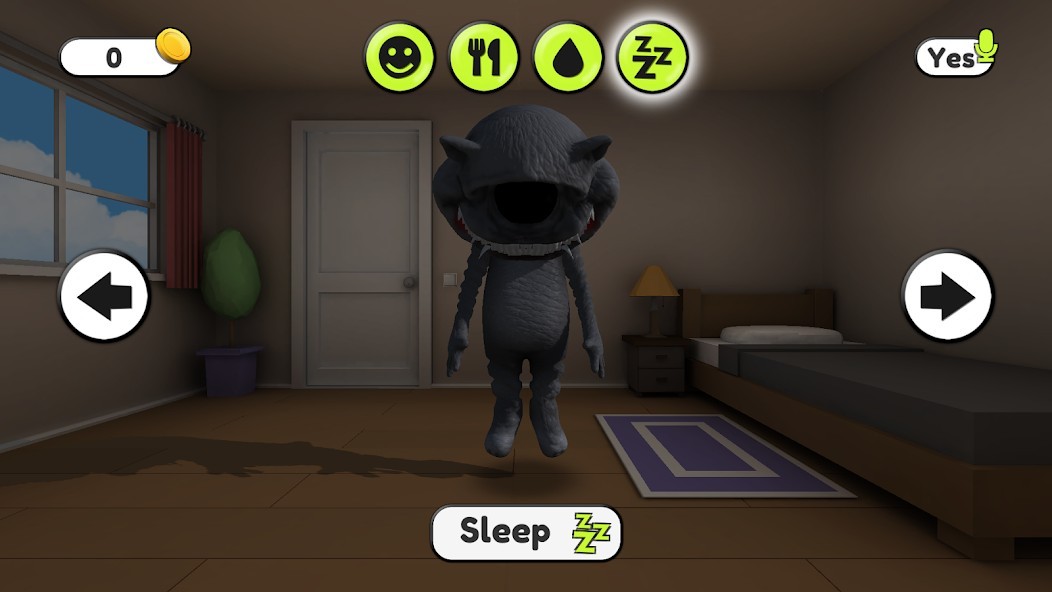Open the food fork and knife icon
Image resolution: width=1052 pixels, height=592 pixels.
[483, 57]
